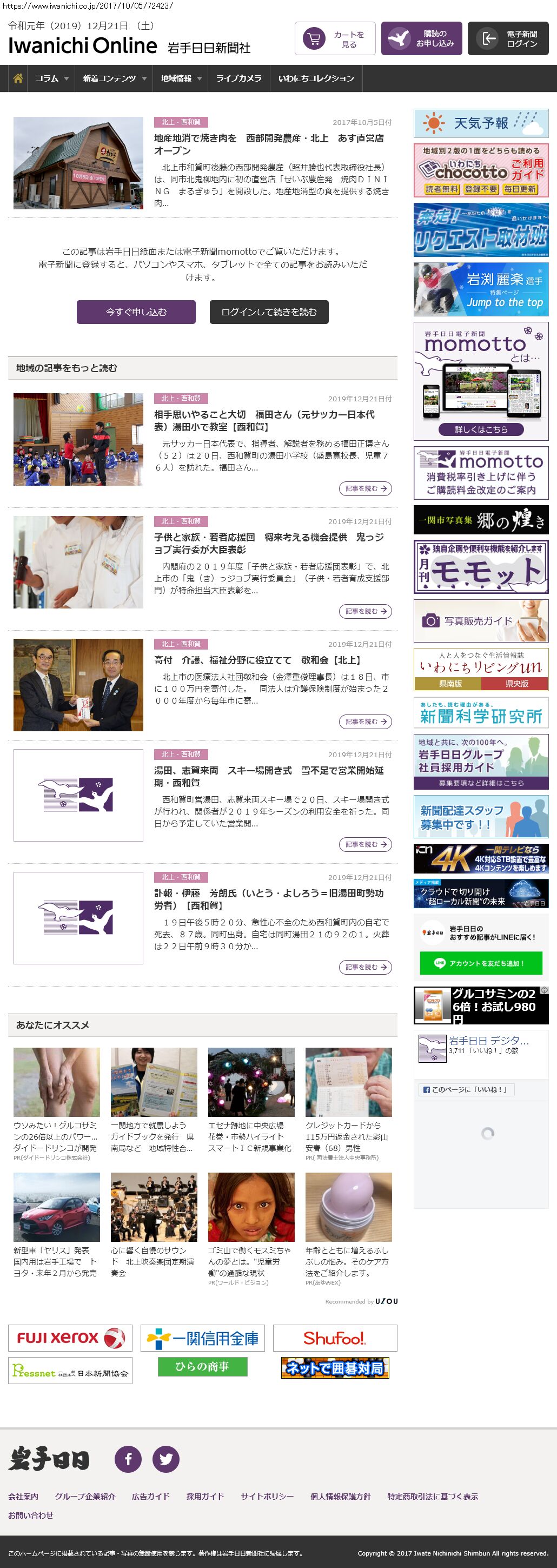This screenshot has height=1568, width=557.
Task: Expand the 地域情報 menu
Action: 181,78
